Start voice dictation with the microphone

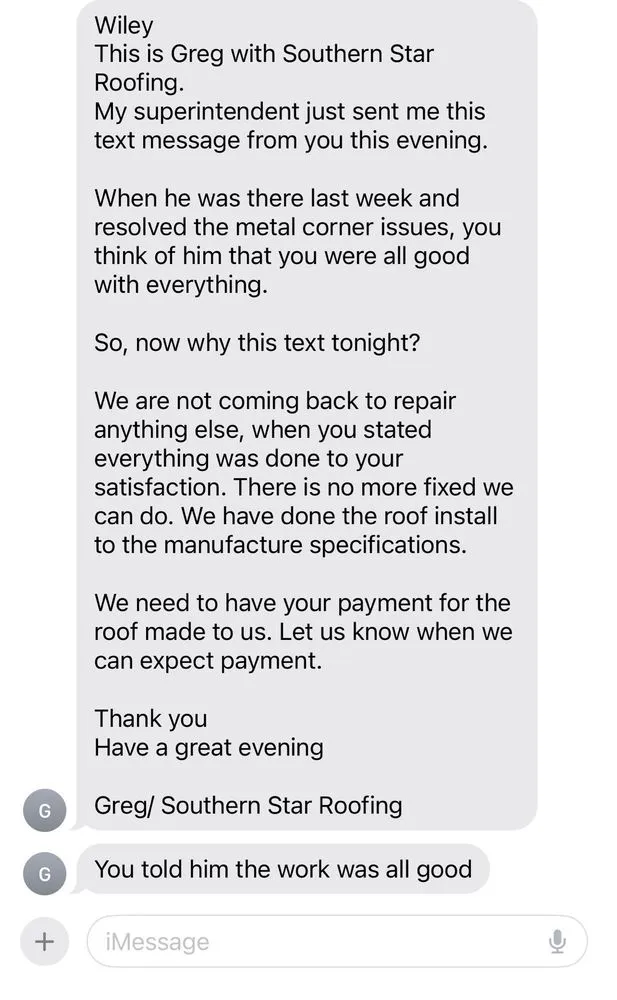point(557,941)
